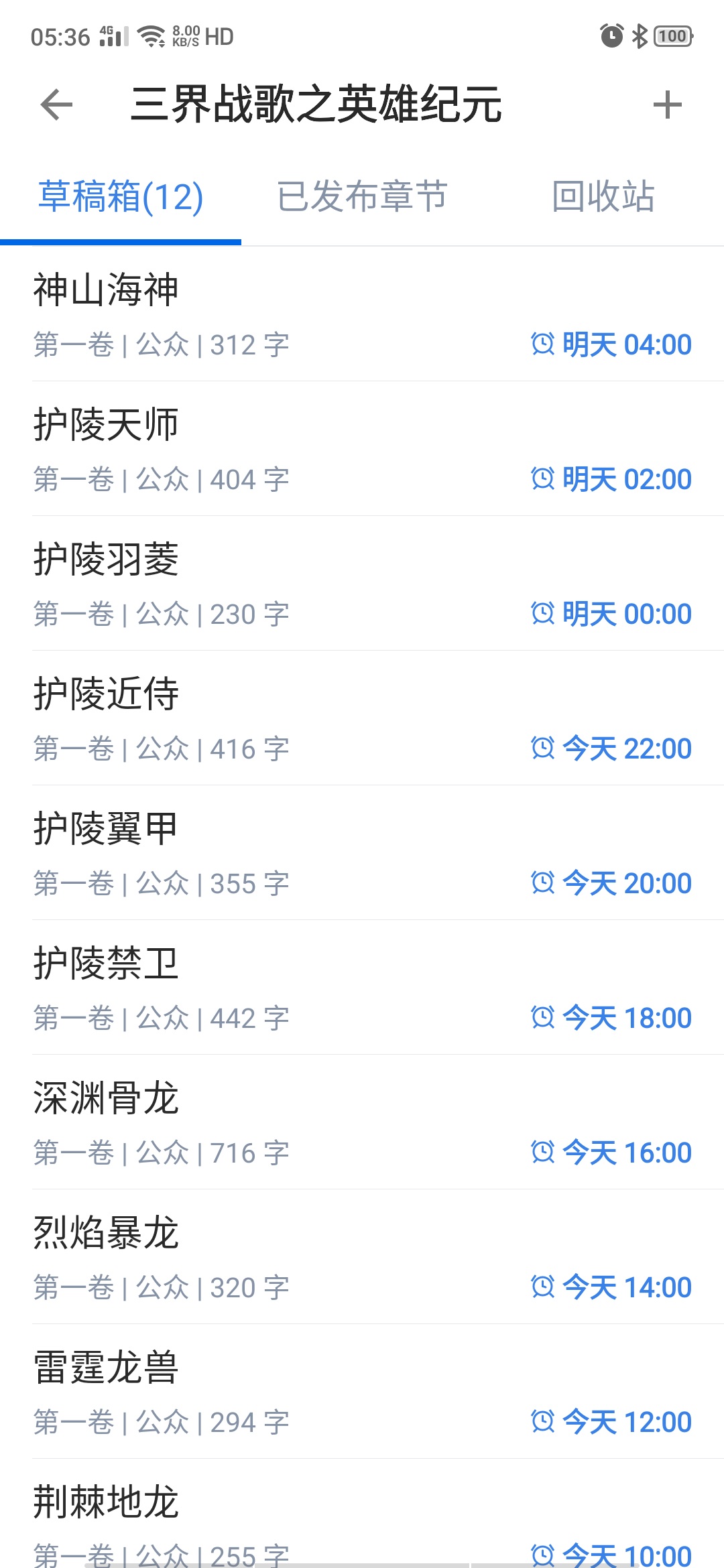Open the draft 雷霆龙兽

coord(362,1392)
